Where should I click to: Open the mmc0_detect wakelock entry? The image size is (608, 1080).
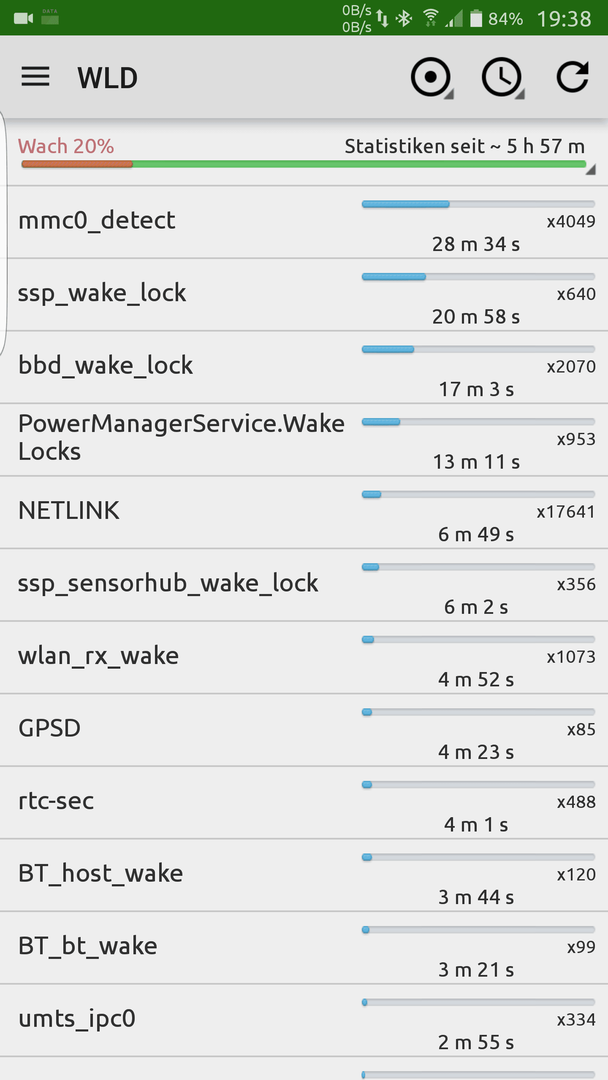pos(304,222)
